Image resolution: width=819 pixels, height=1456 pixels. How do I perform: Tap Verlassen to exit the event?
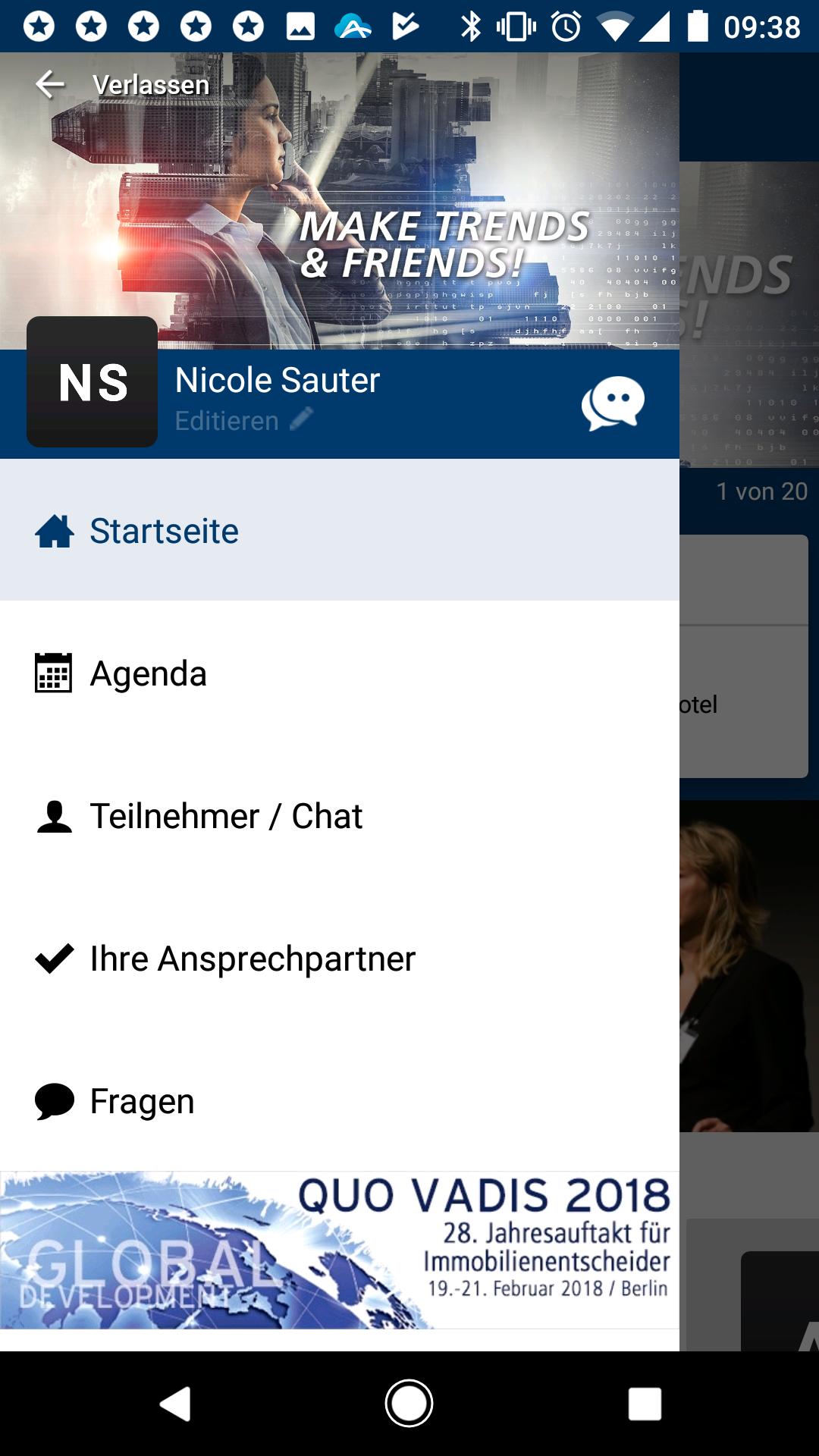pyautogui.click(x=149, y=83)
